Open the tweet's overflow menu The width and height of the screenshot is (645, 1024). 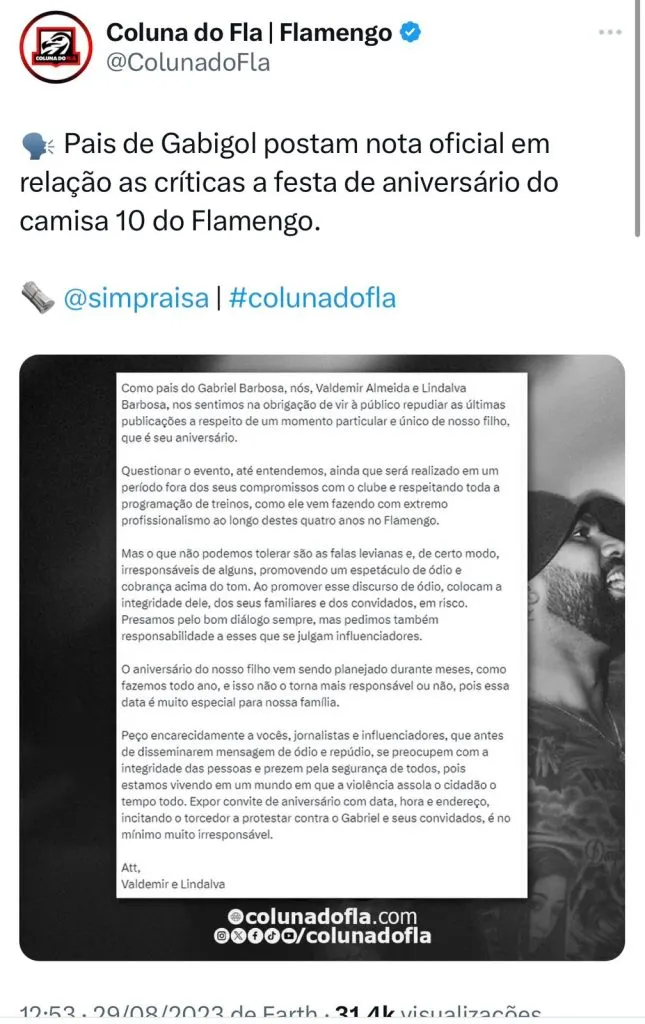coord(610,33)
